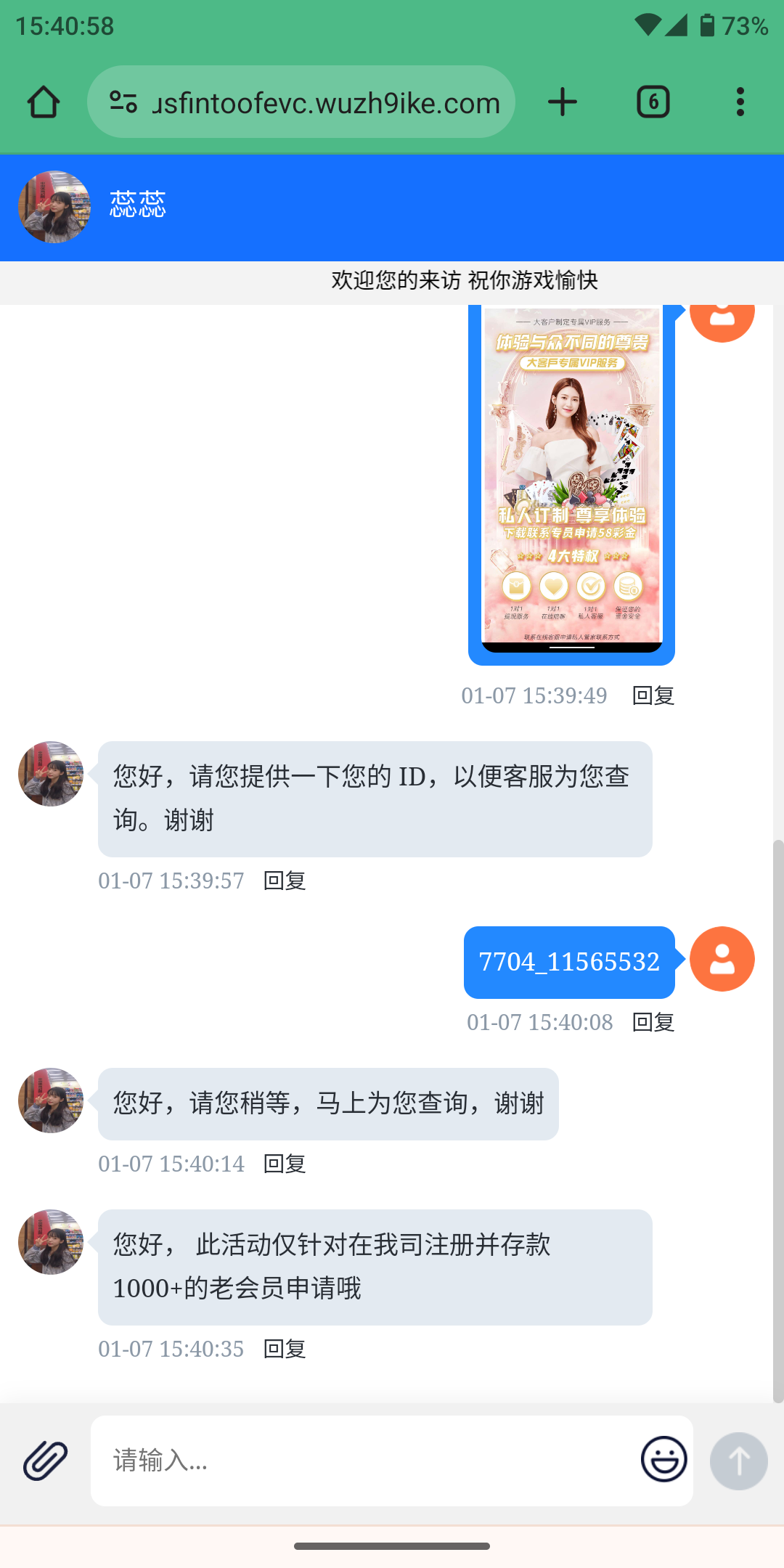Focus the 请输入 message input field
This screenshot has height=1568, width=784.
point(363,1461)
